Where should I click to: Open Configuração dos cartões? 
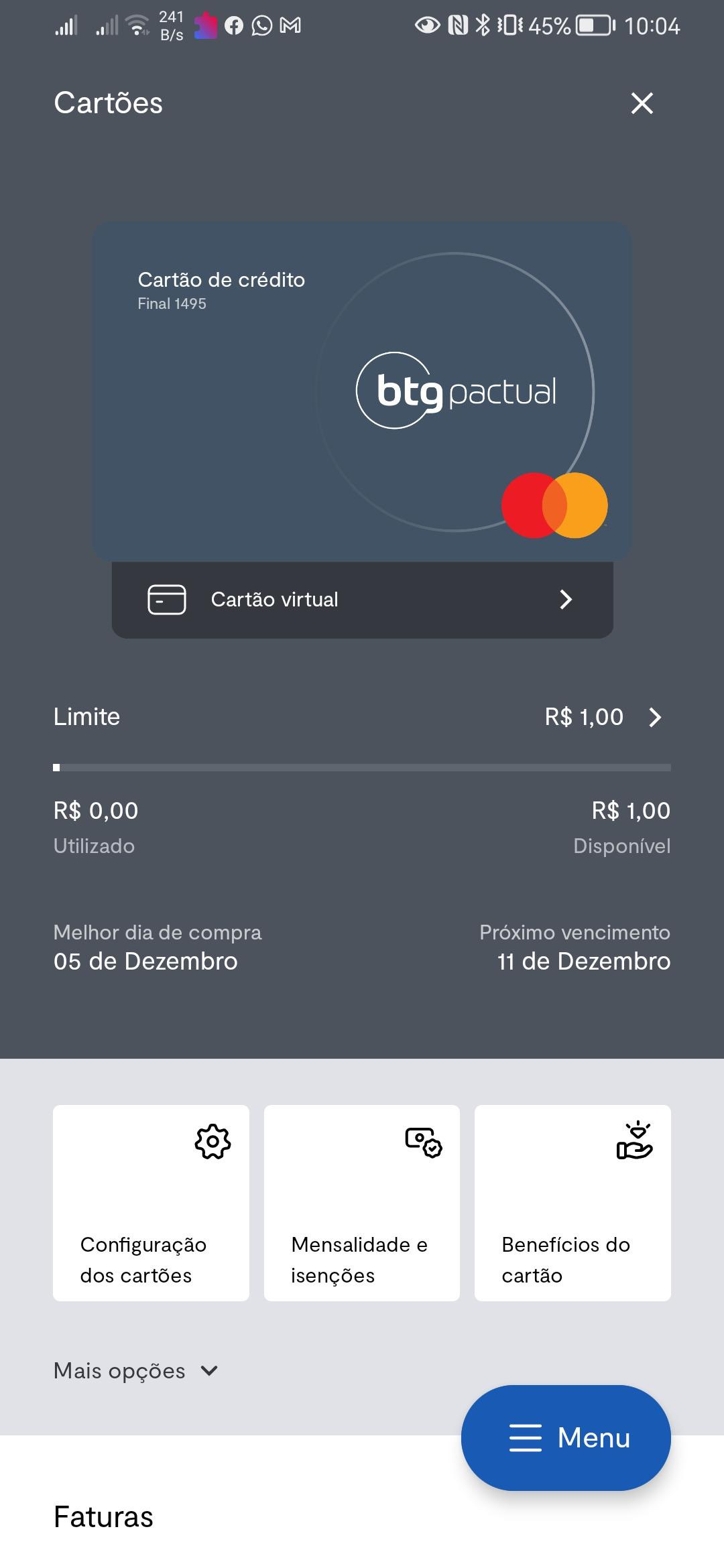(151, 1203)
